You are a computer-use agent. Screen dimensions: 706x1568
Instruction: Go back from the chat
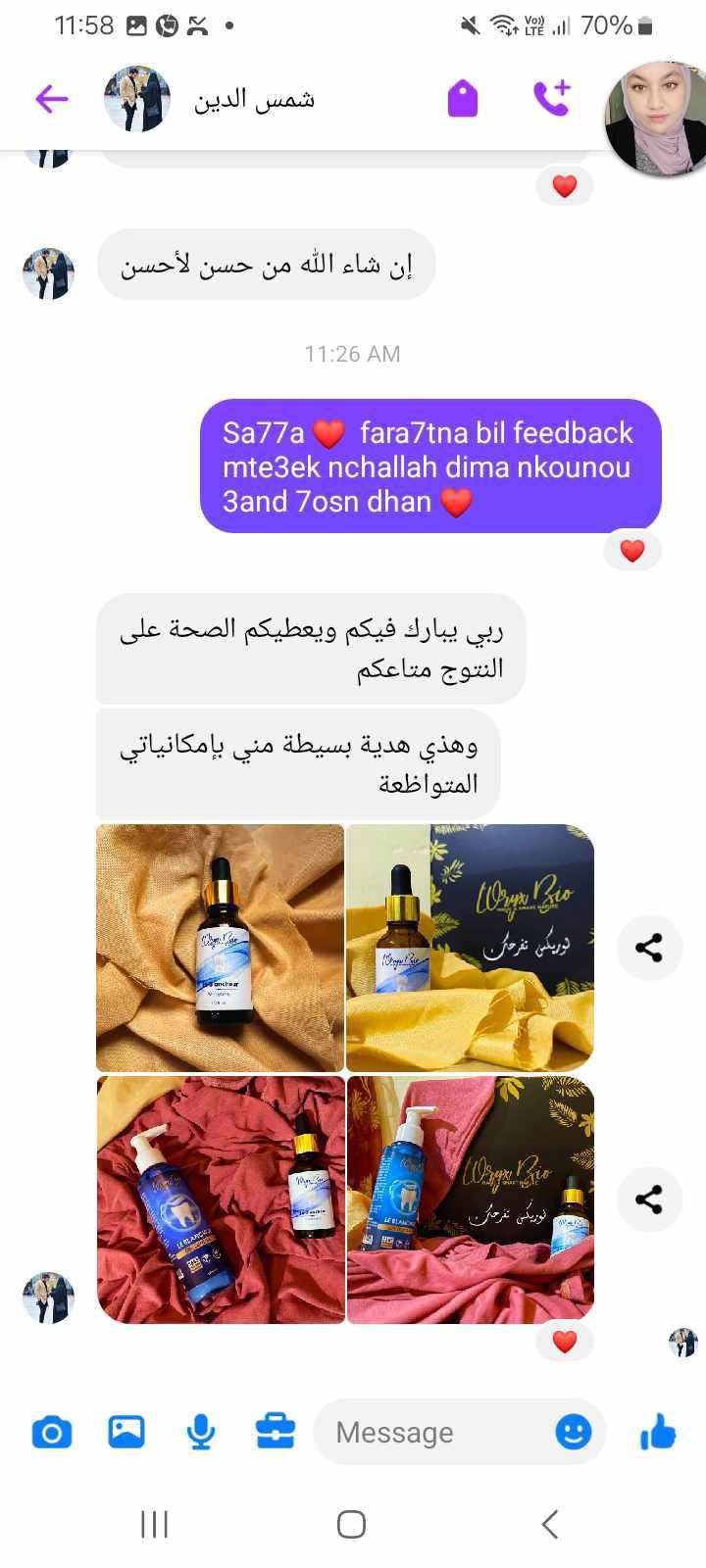(51, 98)
